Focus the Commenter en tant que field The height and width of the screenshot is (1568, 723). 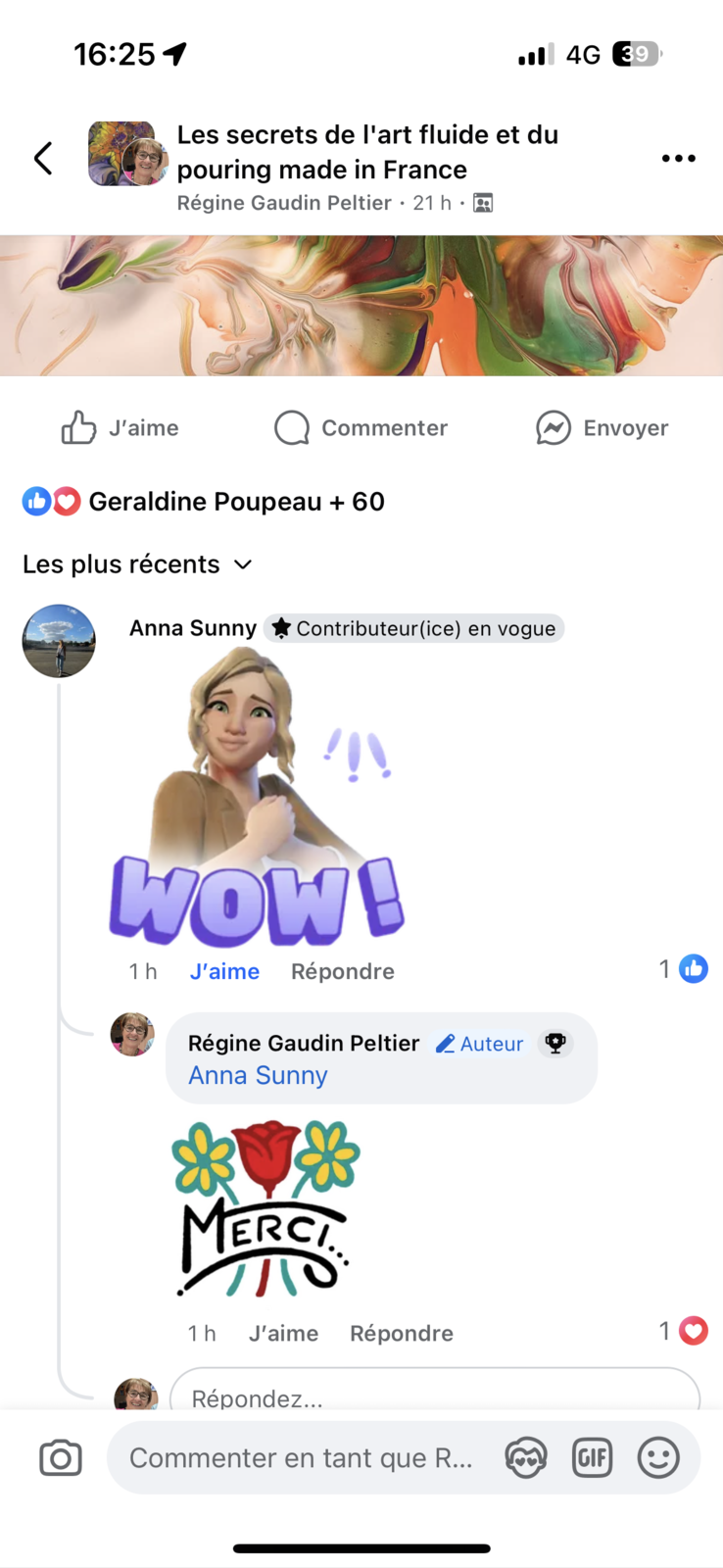(x=302, y=1458)
